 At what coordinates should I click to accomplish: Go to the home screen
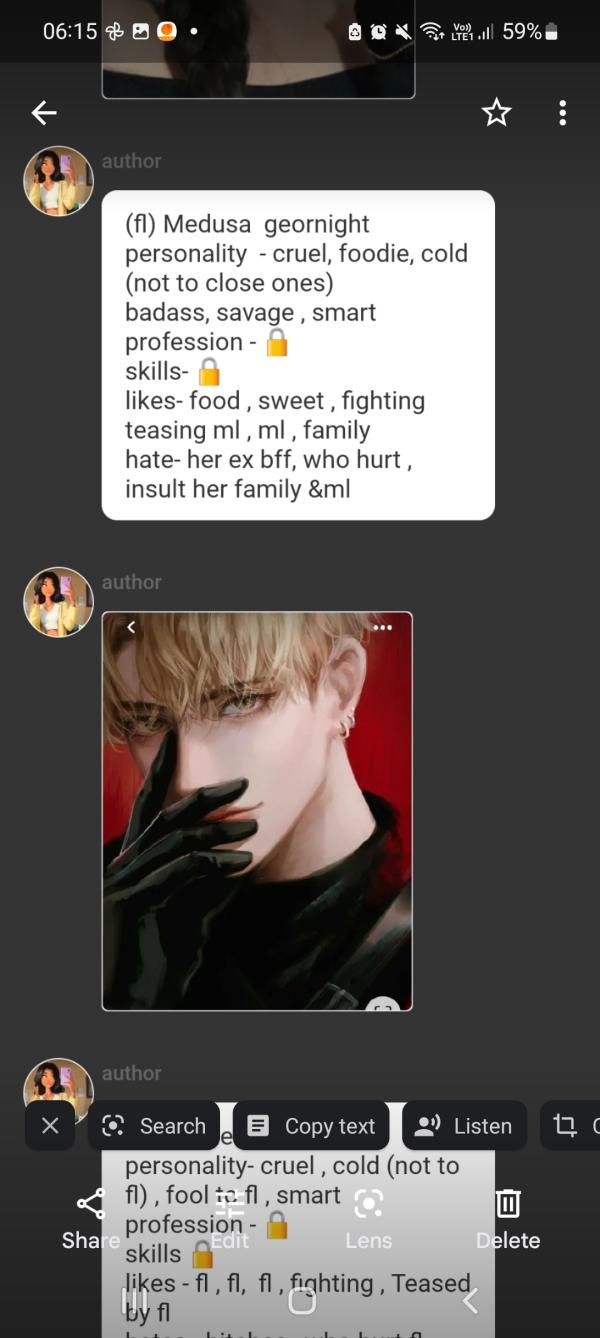point(301,1301)
